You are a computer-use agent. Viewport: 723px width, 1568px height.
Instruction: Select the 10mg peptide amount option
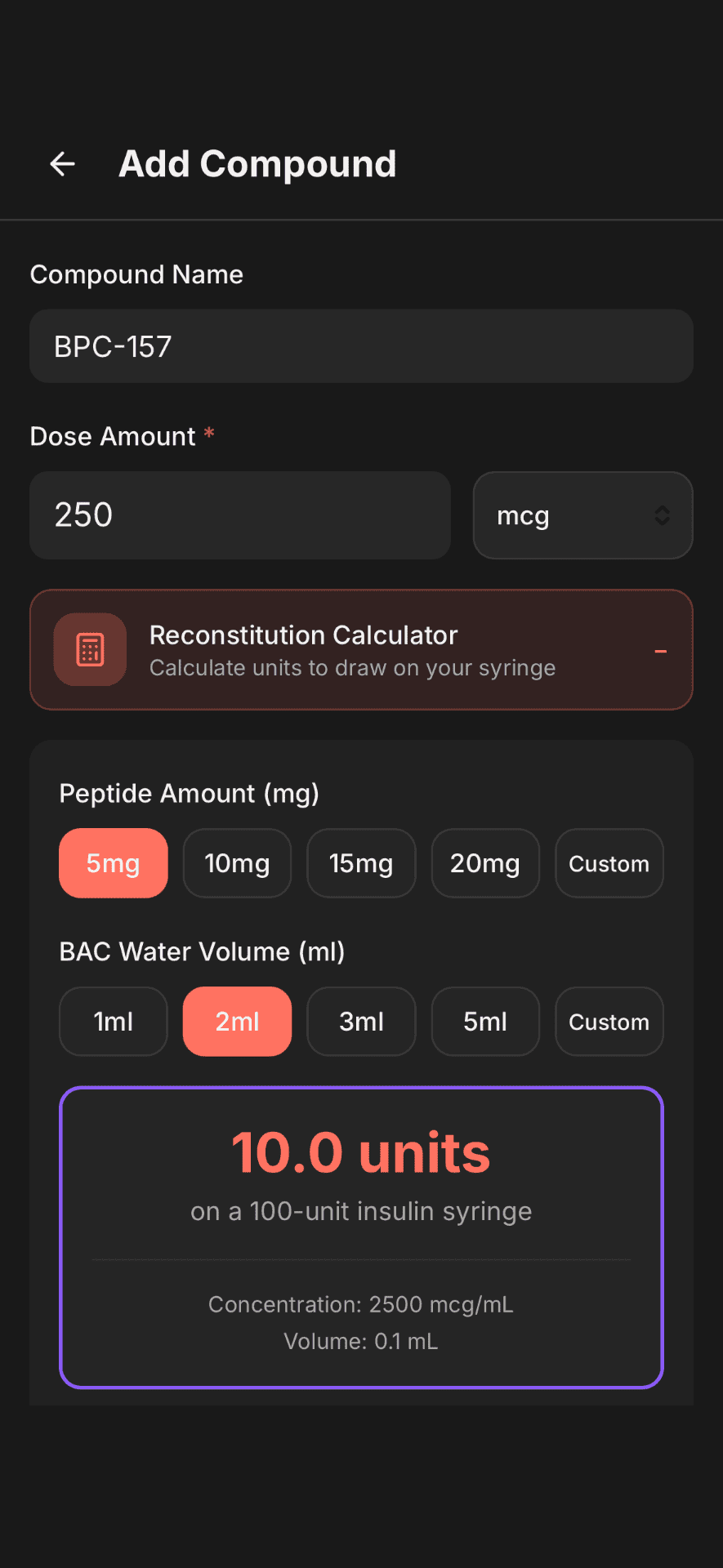237,863
